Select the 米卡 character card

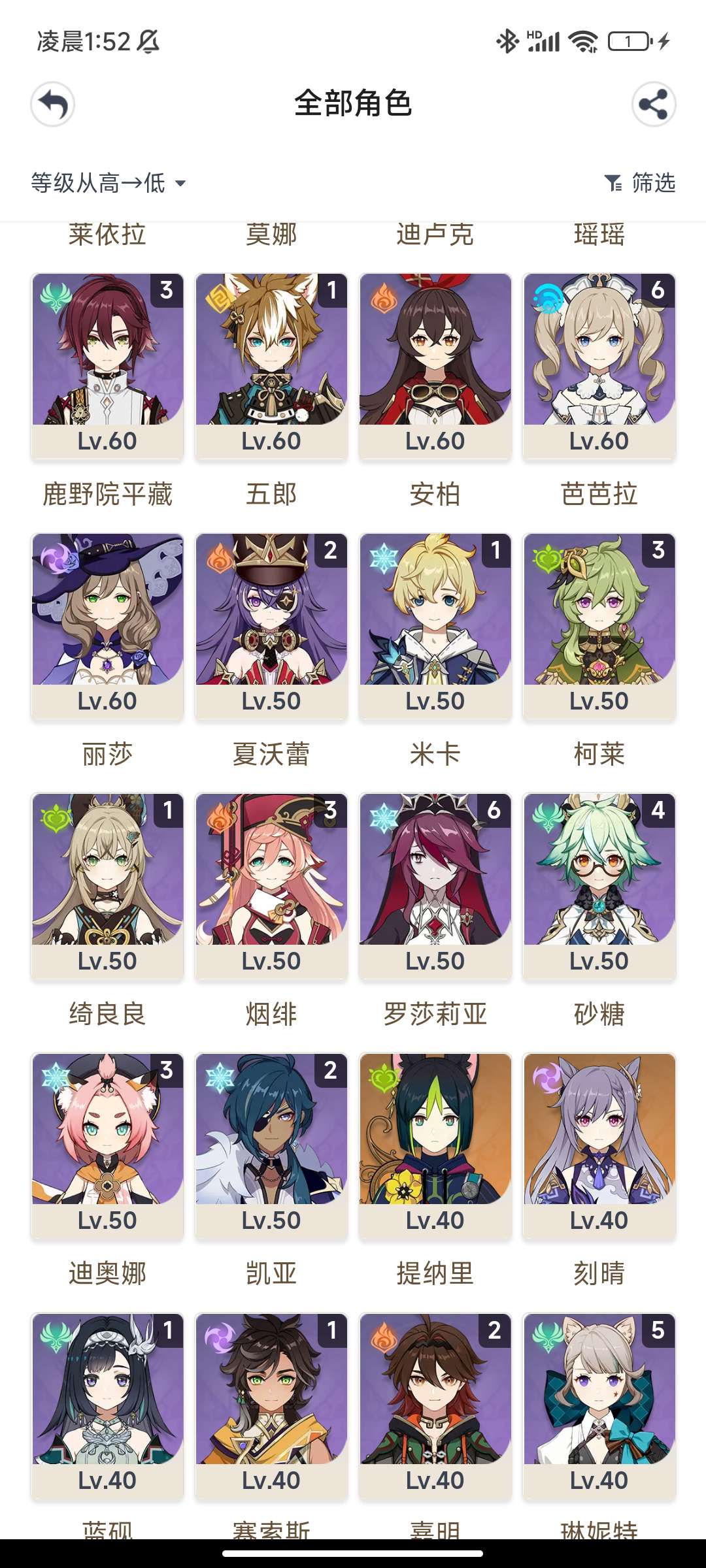(x=435, y=626)
